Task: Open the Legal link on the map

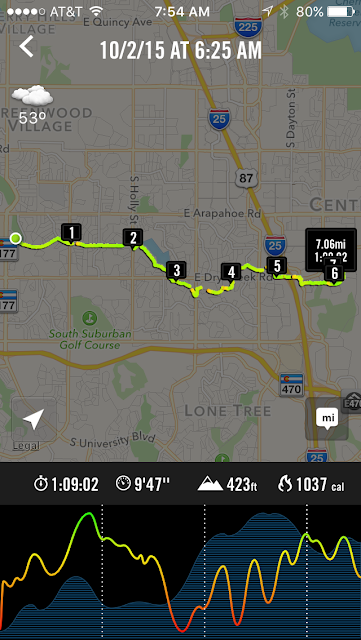Action: pos(26,446)
